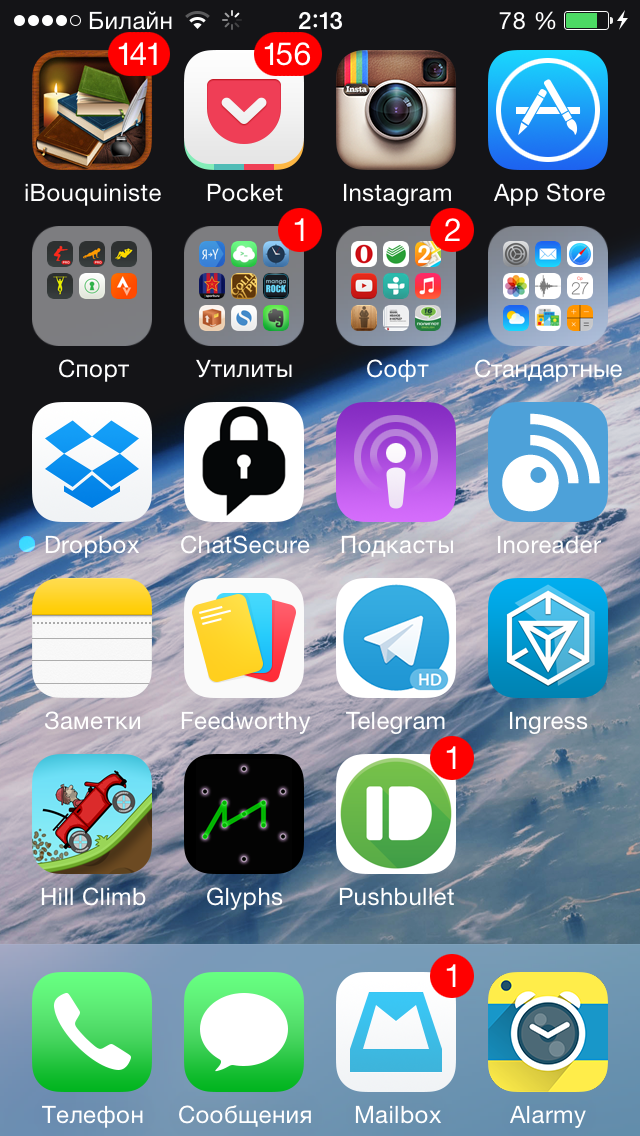Image resolution: width=640 pixels, height=1136 pixels.
Task: Start the Ingress game
Action: tap(548, 638)
